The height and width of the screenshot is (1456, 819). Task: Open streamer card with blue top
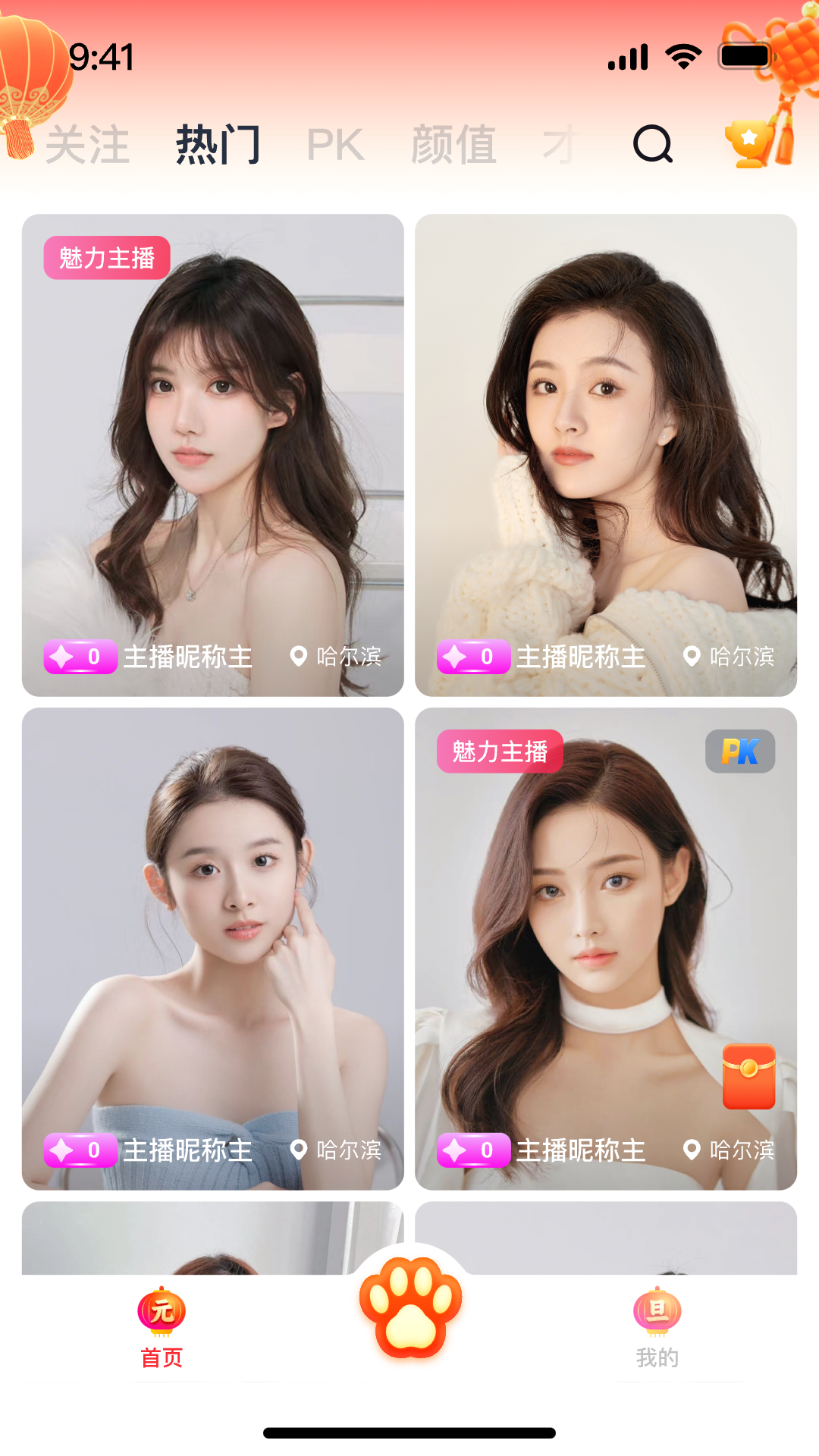212,948
